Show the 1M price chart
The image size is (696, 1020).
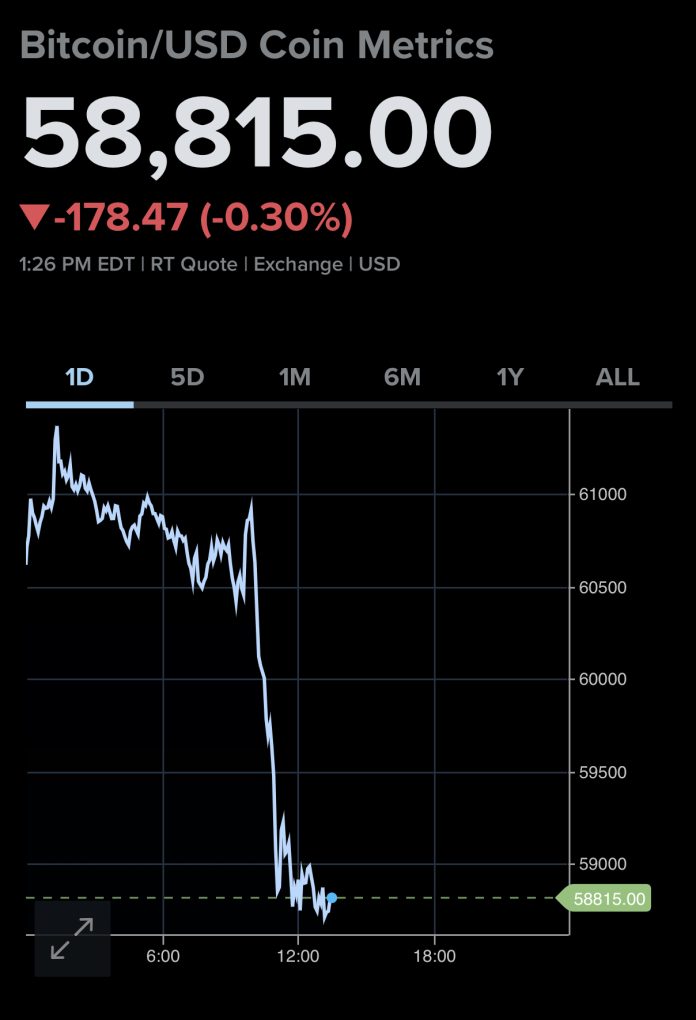[295, 377]
